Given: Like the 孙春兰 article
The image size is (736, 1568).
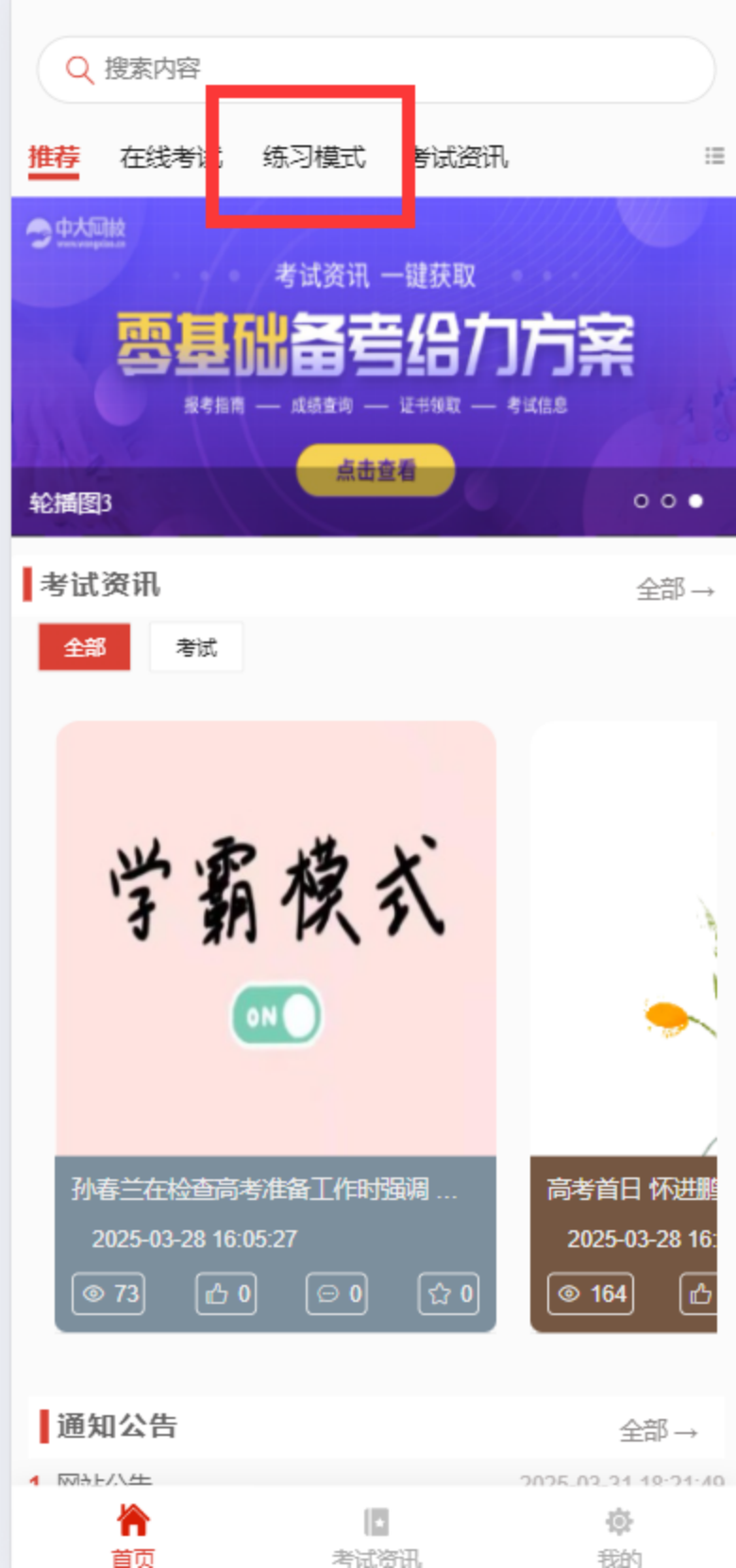Looking at the screenshot, I should (226, 1293).
